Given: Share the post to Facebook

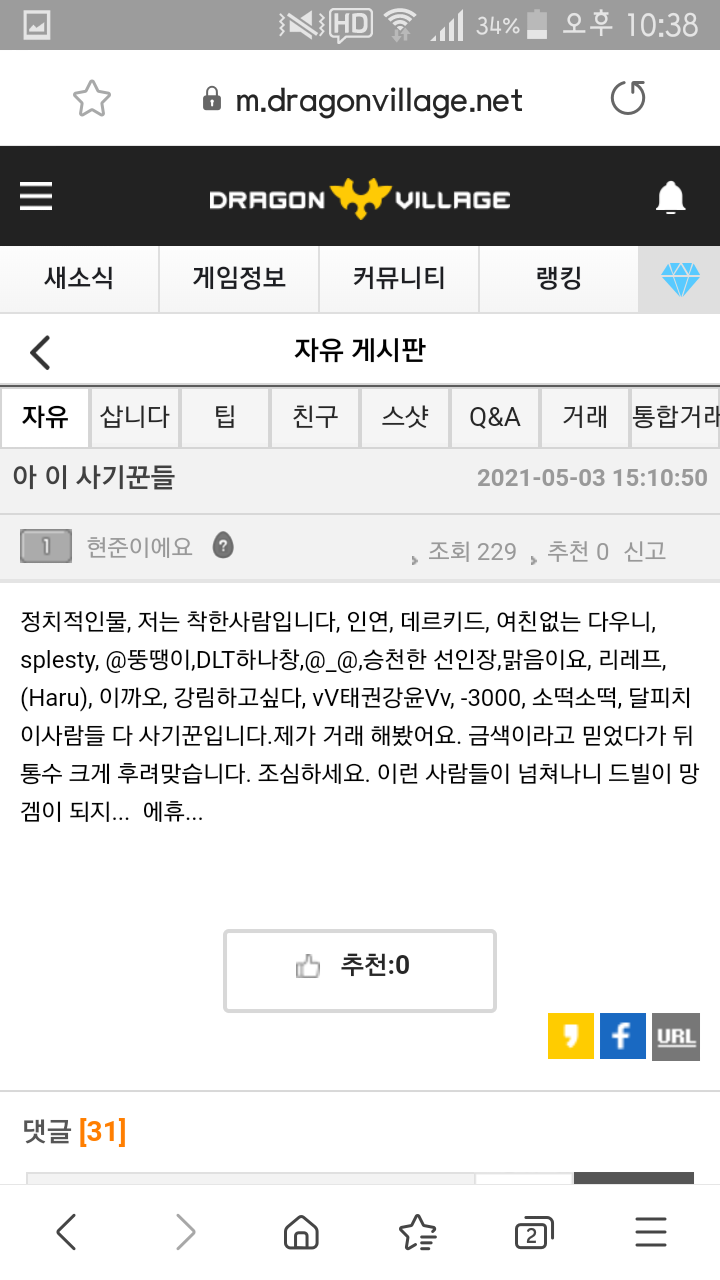Looking at the screenshot, I should point(622,1037).
